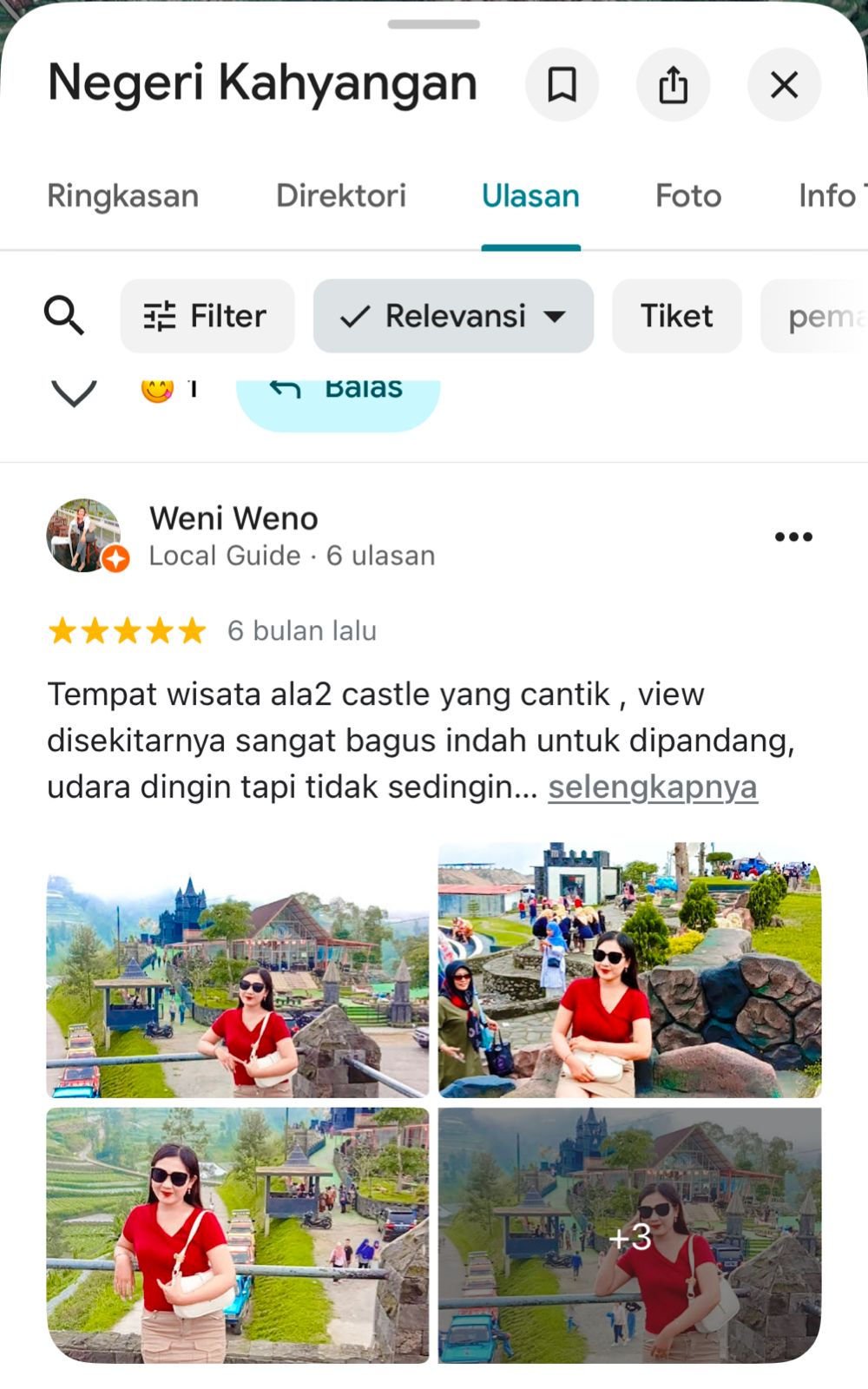The height and width of the screenshot is (1389, 868).
Task: Click the five-star rating row
Action: 126,631
